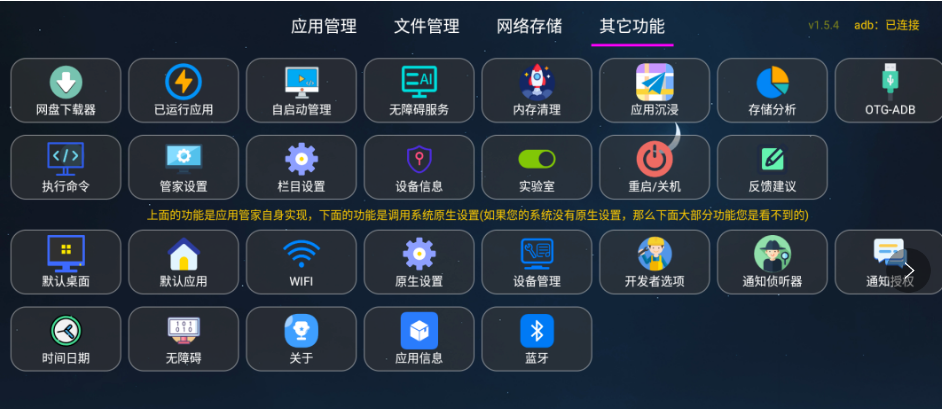Screen dimensions: 942x409
Task: View 已运行应用 list
Action: click(183, 91)
